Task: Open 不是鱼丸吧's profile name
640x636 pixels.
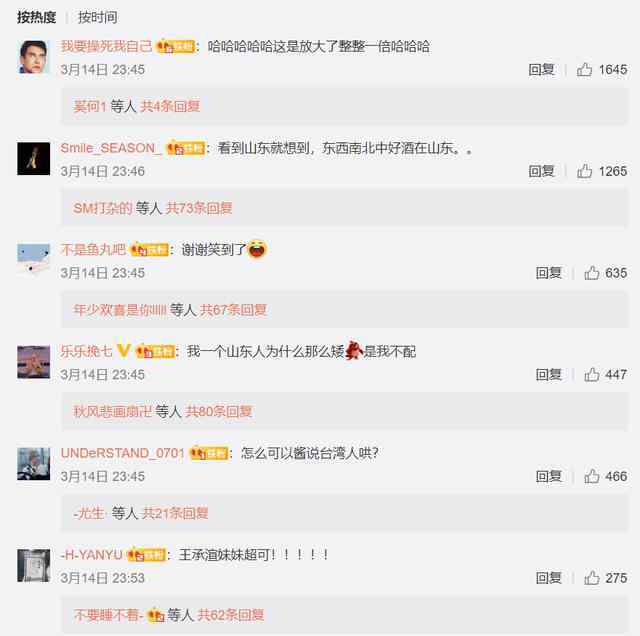Action: point(93,249)
